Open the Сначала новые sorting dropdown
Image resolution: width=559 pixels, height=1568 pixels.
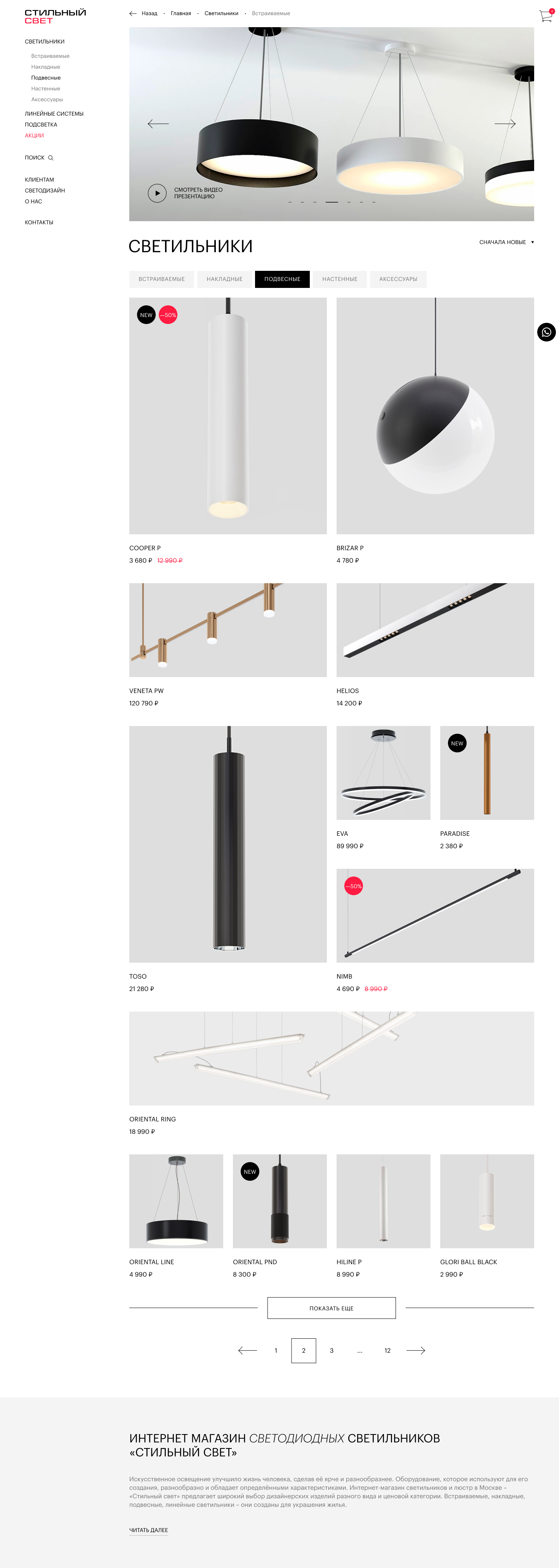pyautogui.click(x=506, y=242)
